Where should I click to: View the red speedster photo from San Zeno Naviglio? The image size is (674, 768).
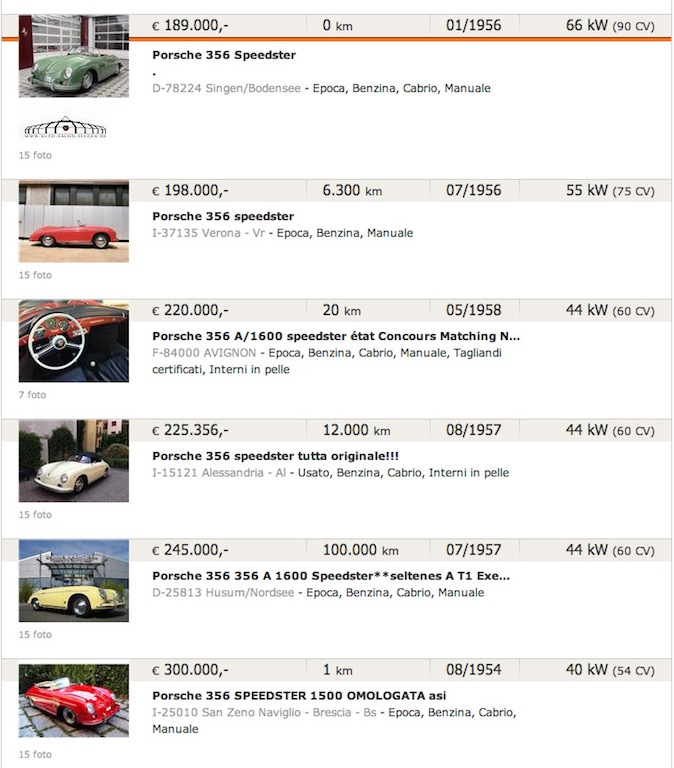click(x=73, y=701)
